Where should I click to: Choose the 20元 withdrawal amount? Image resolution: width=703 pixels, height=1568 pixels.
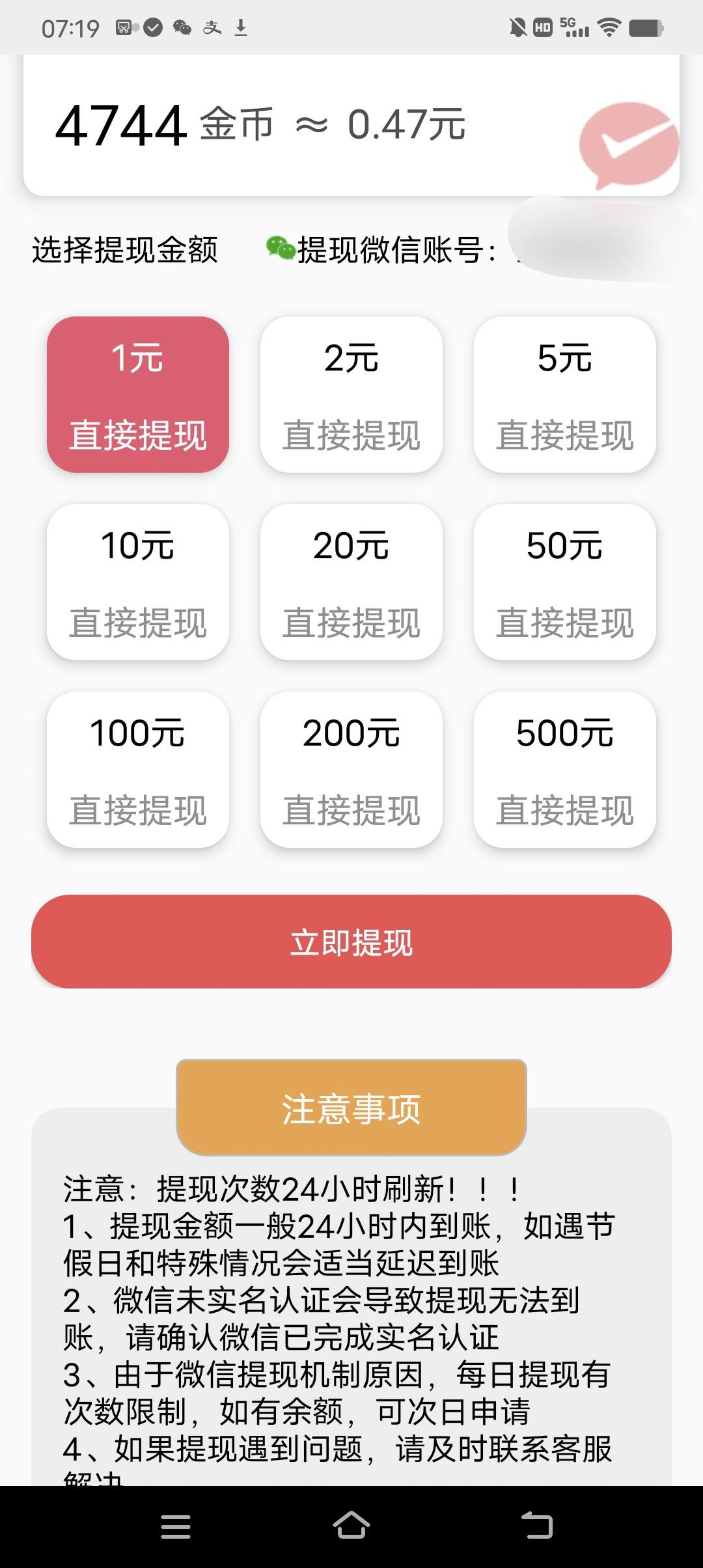tap(351, 582)
